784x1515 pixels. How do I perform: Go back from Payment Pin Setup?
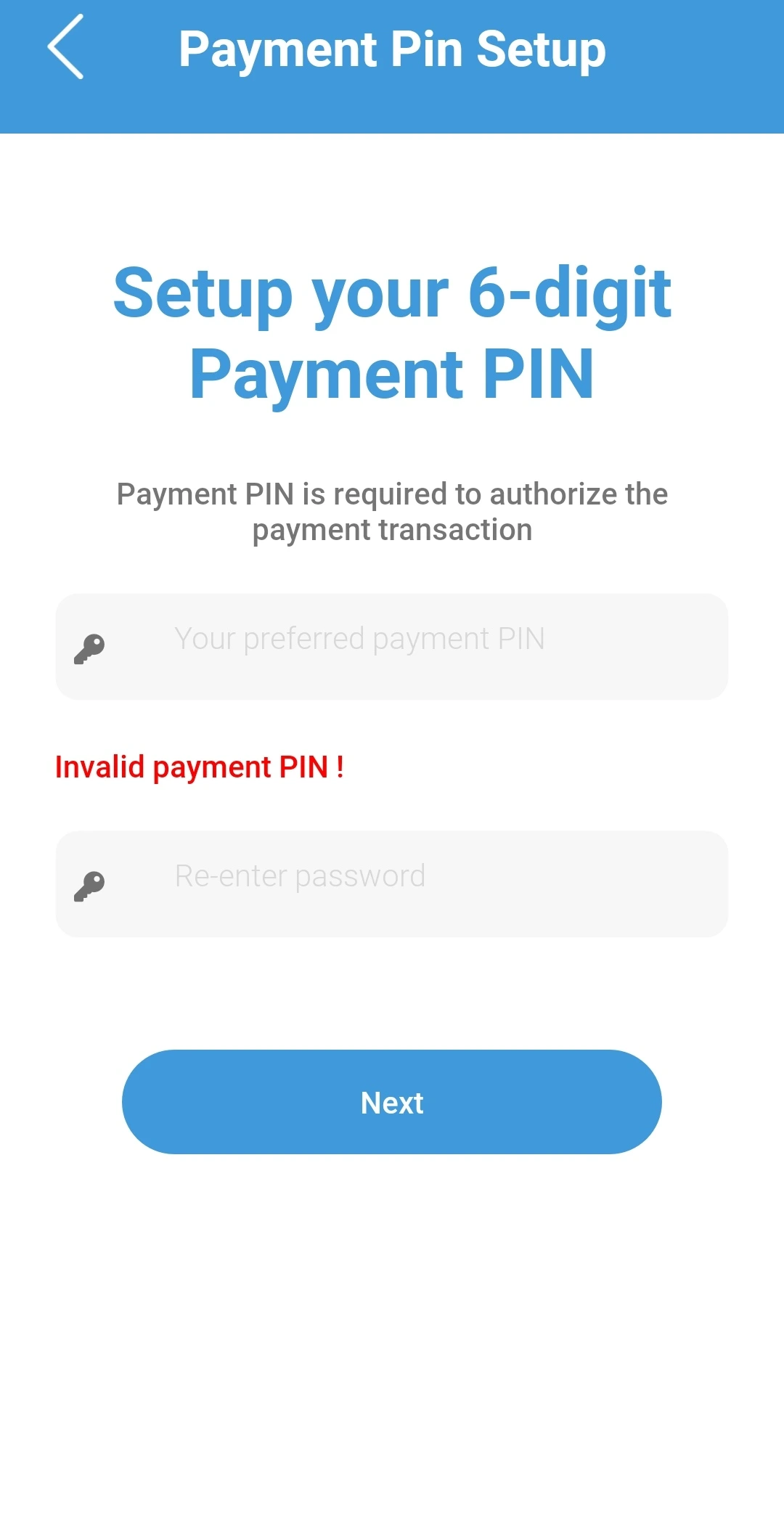65,47
